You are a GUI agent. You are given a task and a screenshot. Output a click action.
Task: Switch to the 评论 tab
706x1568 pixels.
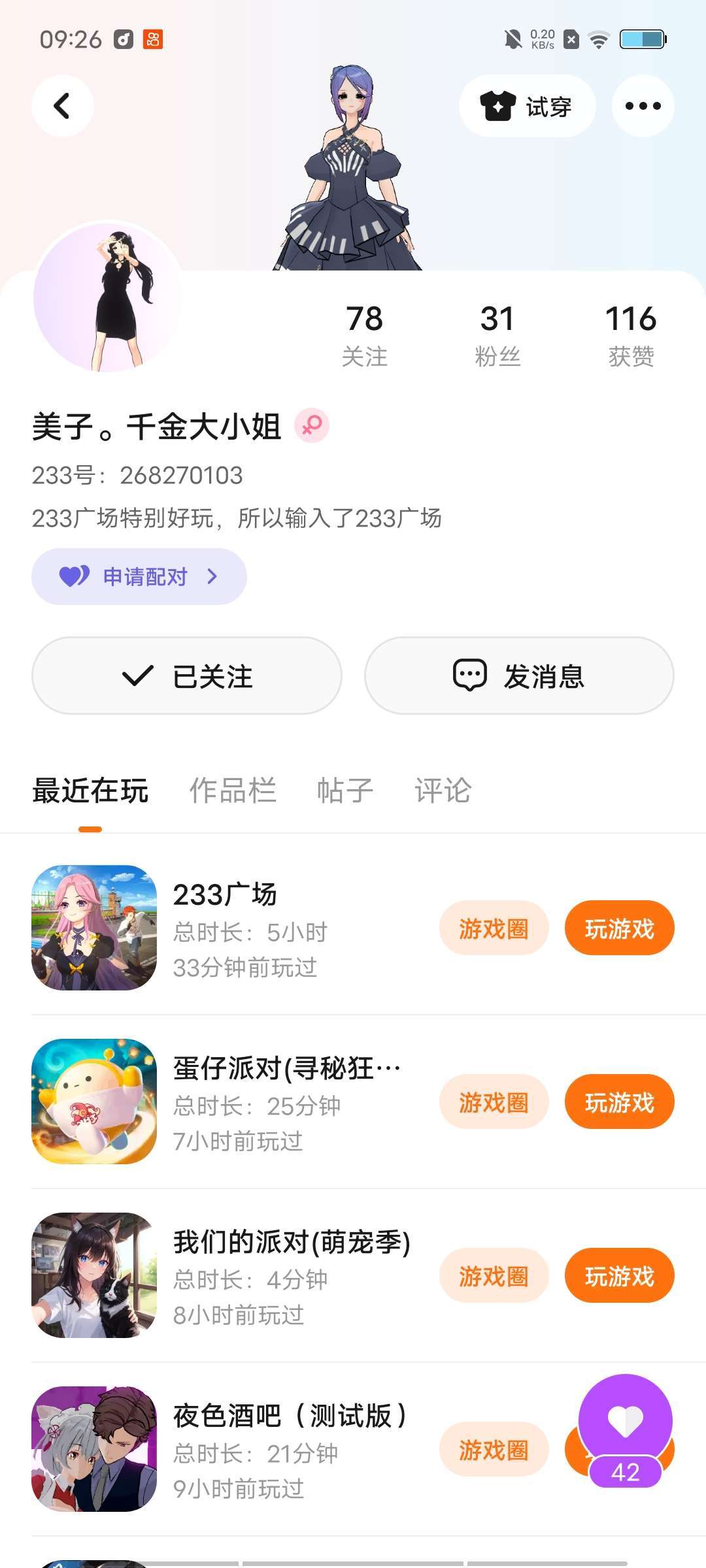443,791
